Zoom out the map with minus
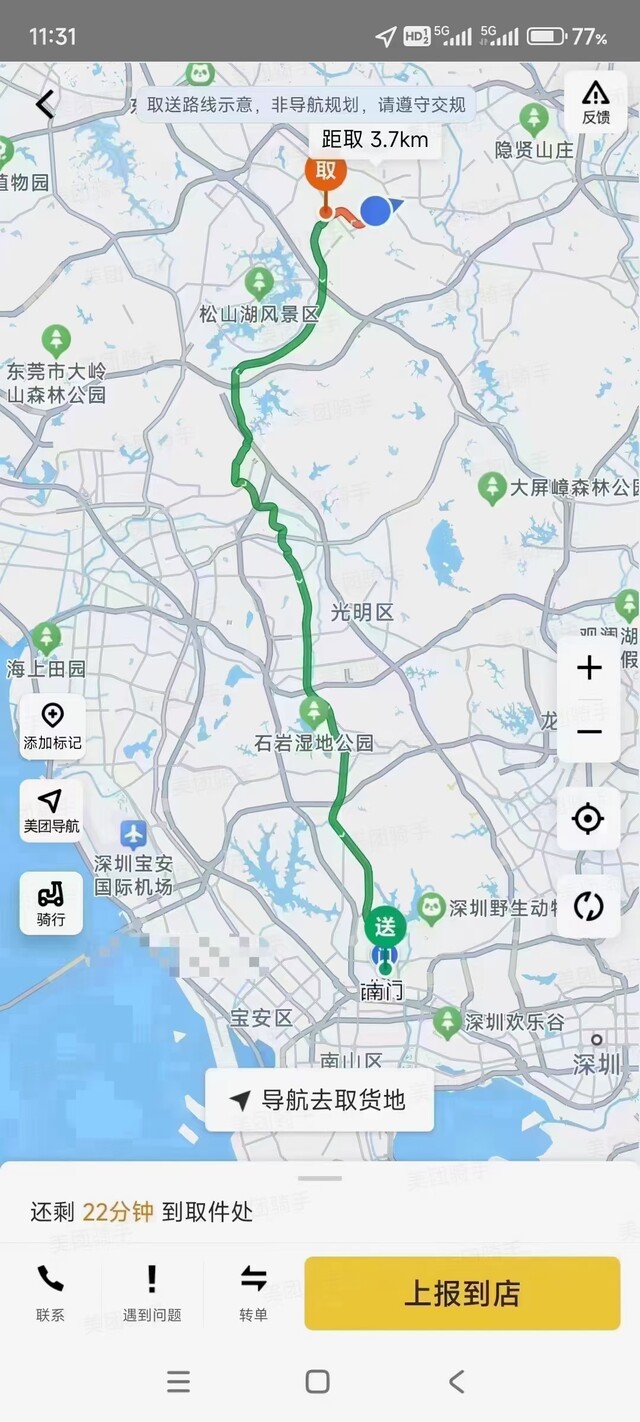The image size is (640, 1422). pyautogui.click(x=589, y=733)
